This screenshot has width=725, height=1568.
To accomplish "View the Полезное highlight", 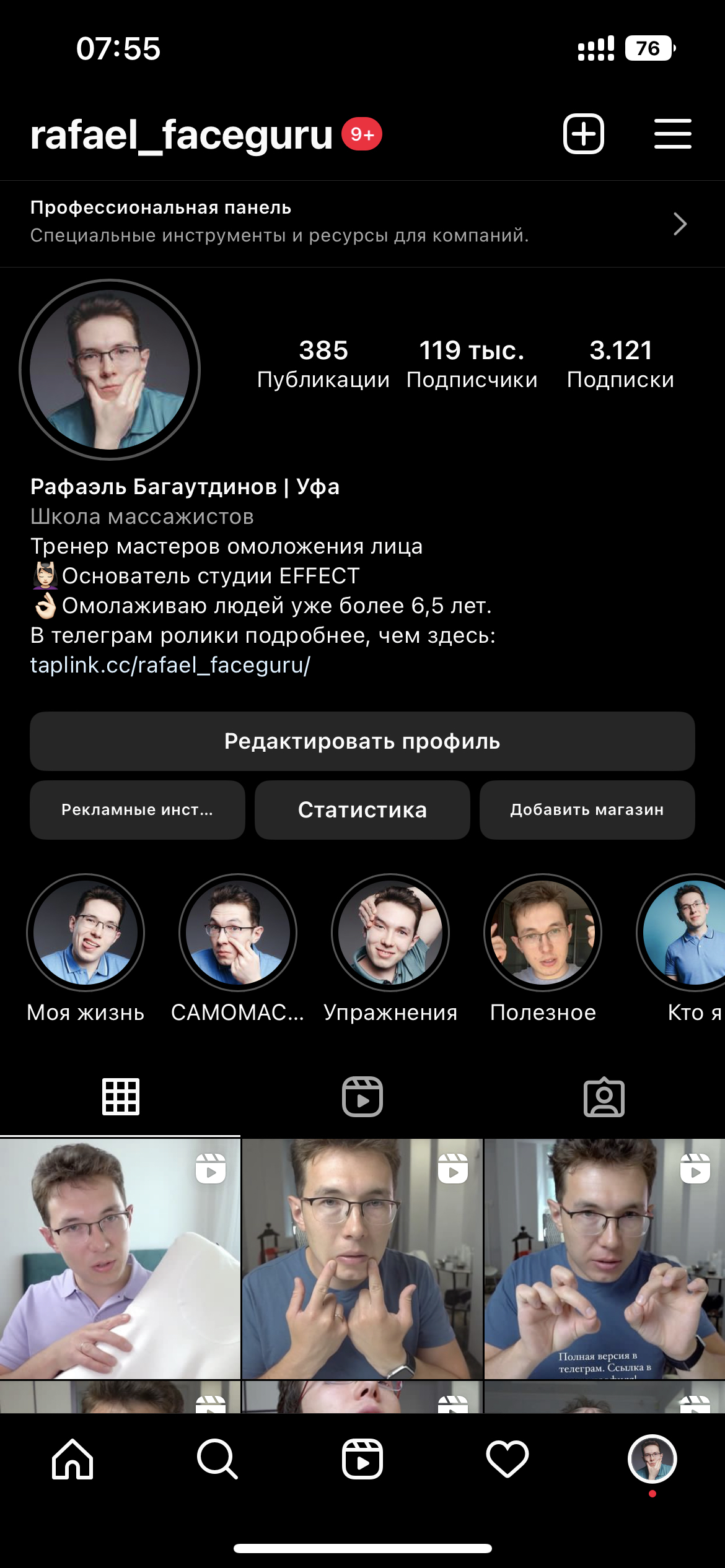I will (x=543, y=933).
